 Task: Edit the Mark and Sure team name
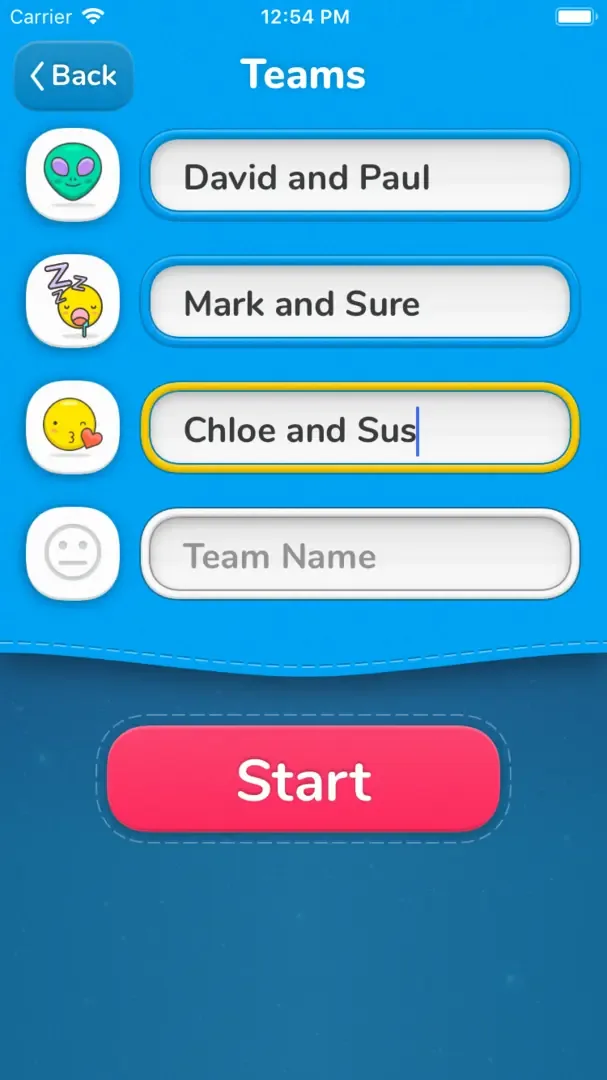tap(360, 303)
